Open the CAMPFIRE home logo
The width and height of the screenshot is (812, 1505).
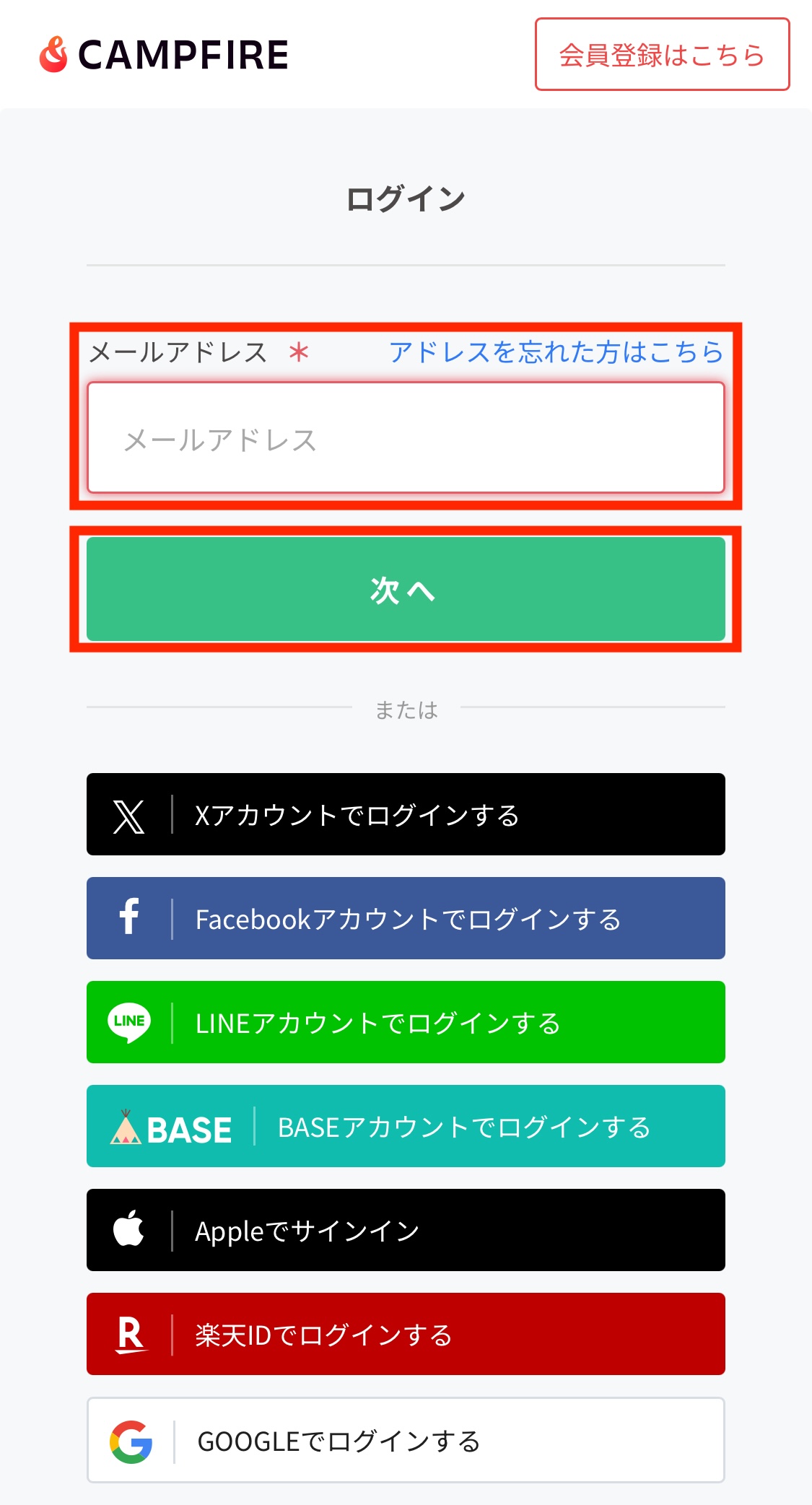[x=164, y=55]
